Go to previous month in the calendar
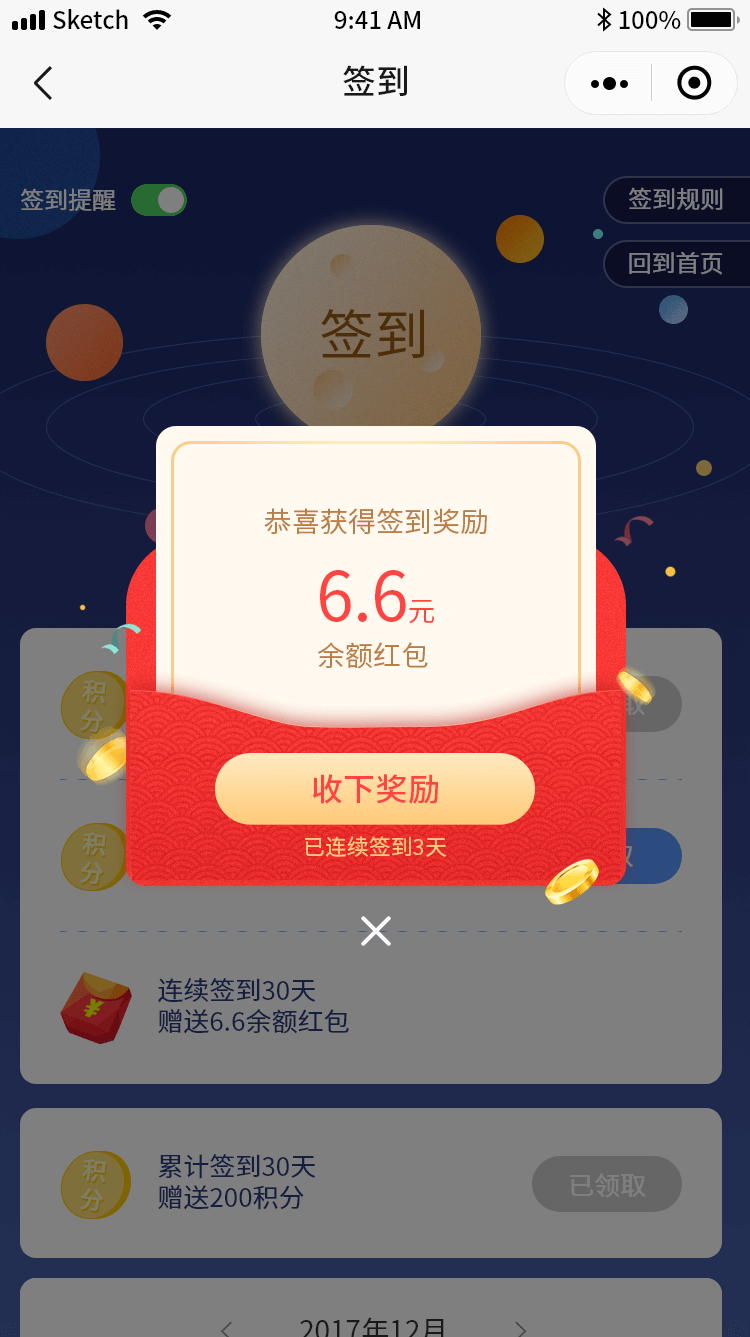 pyautogui.click(x=227, y=1328)
